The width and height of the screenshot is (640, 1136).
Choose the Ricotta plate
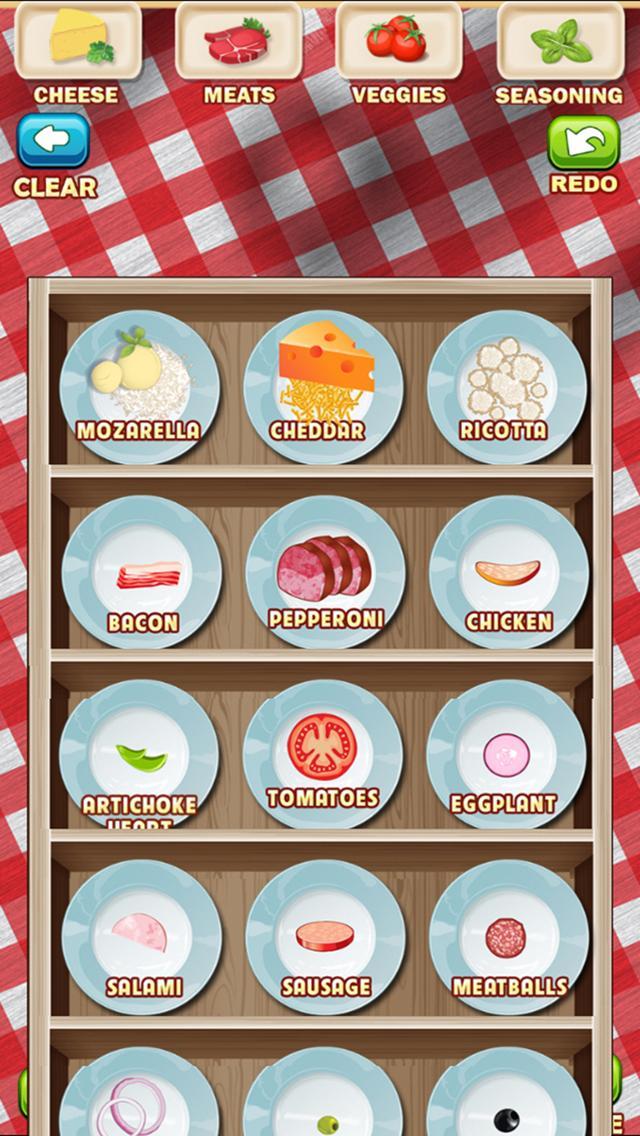[506, 386]
